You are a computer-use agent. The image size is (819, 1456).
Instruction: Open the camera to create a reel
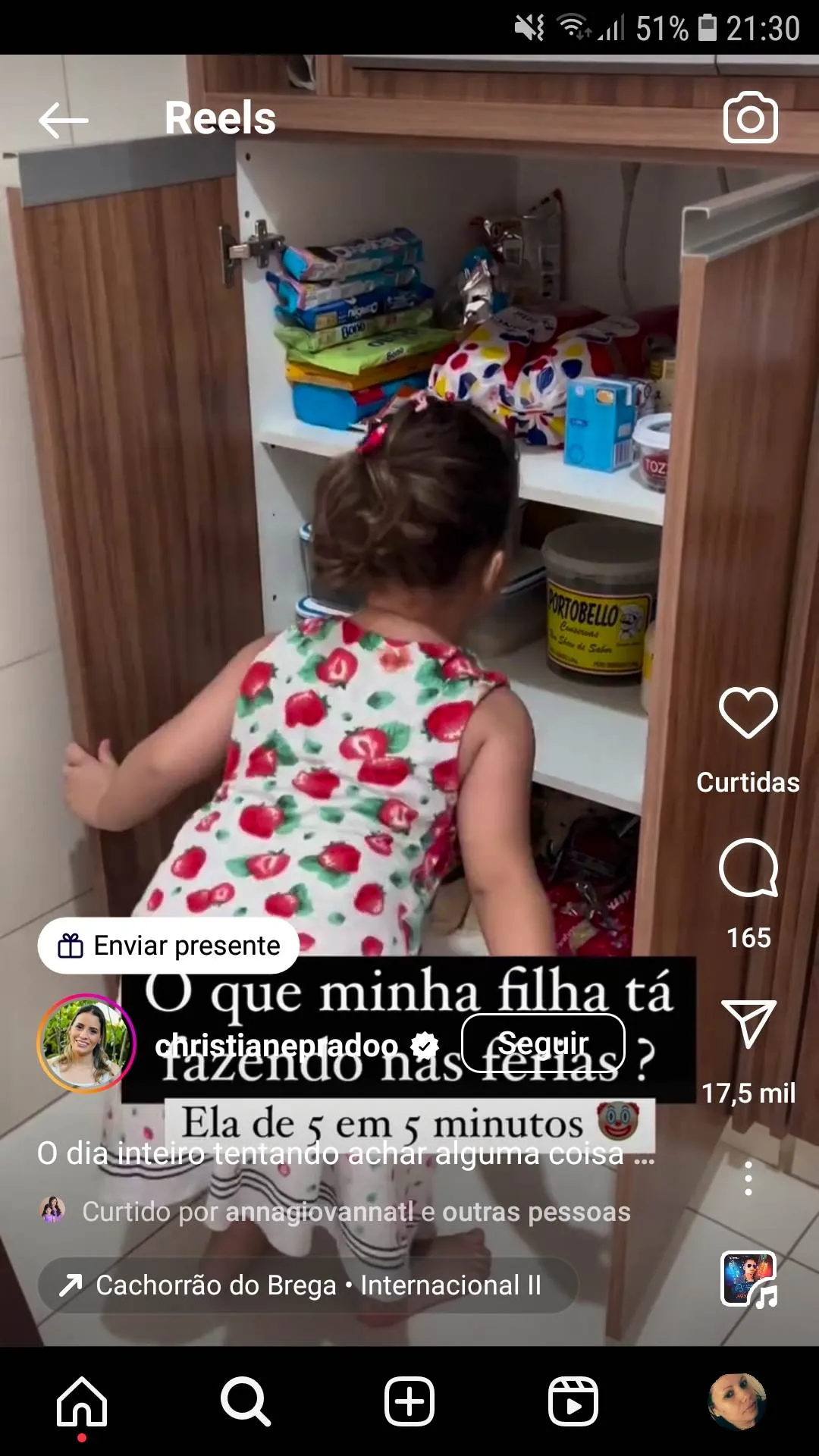pos(750,118)
